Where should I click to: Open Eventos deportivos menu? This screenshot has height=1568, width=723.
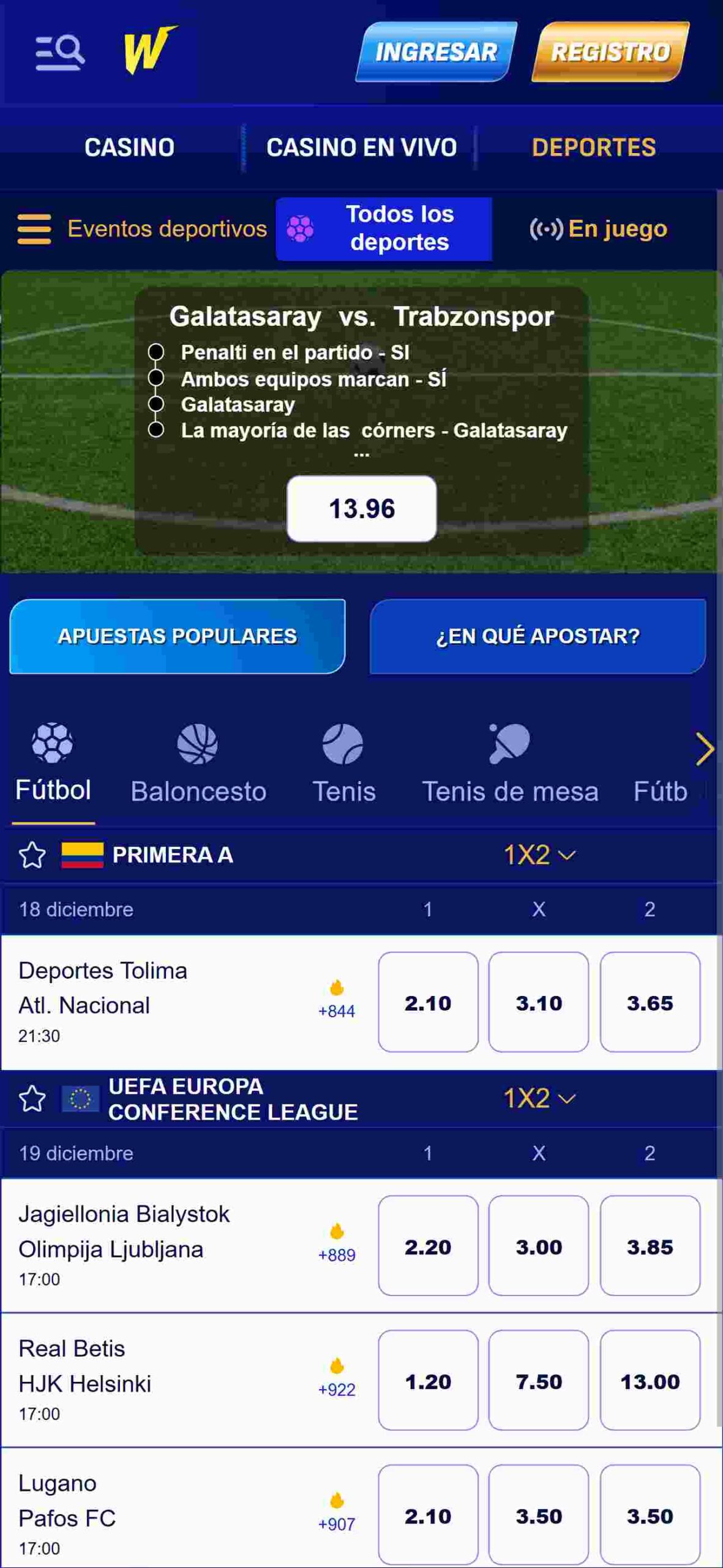tap(142, 229)
